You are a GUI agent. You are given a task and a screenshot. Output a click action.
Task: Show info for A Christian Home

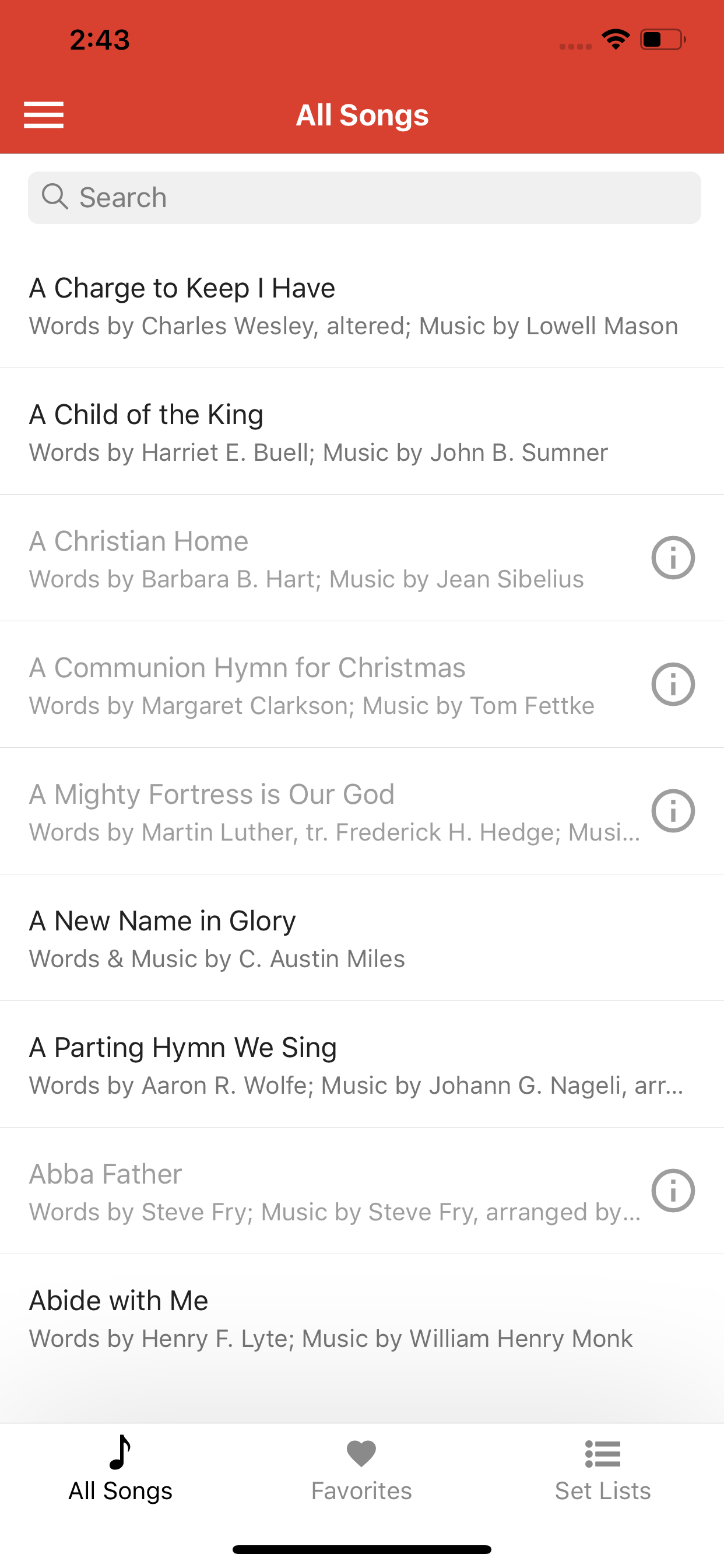click(x=673, y=558)
